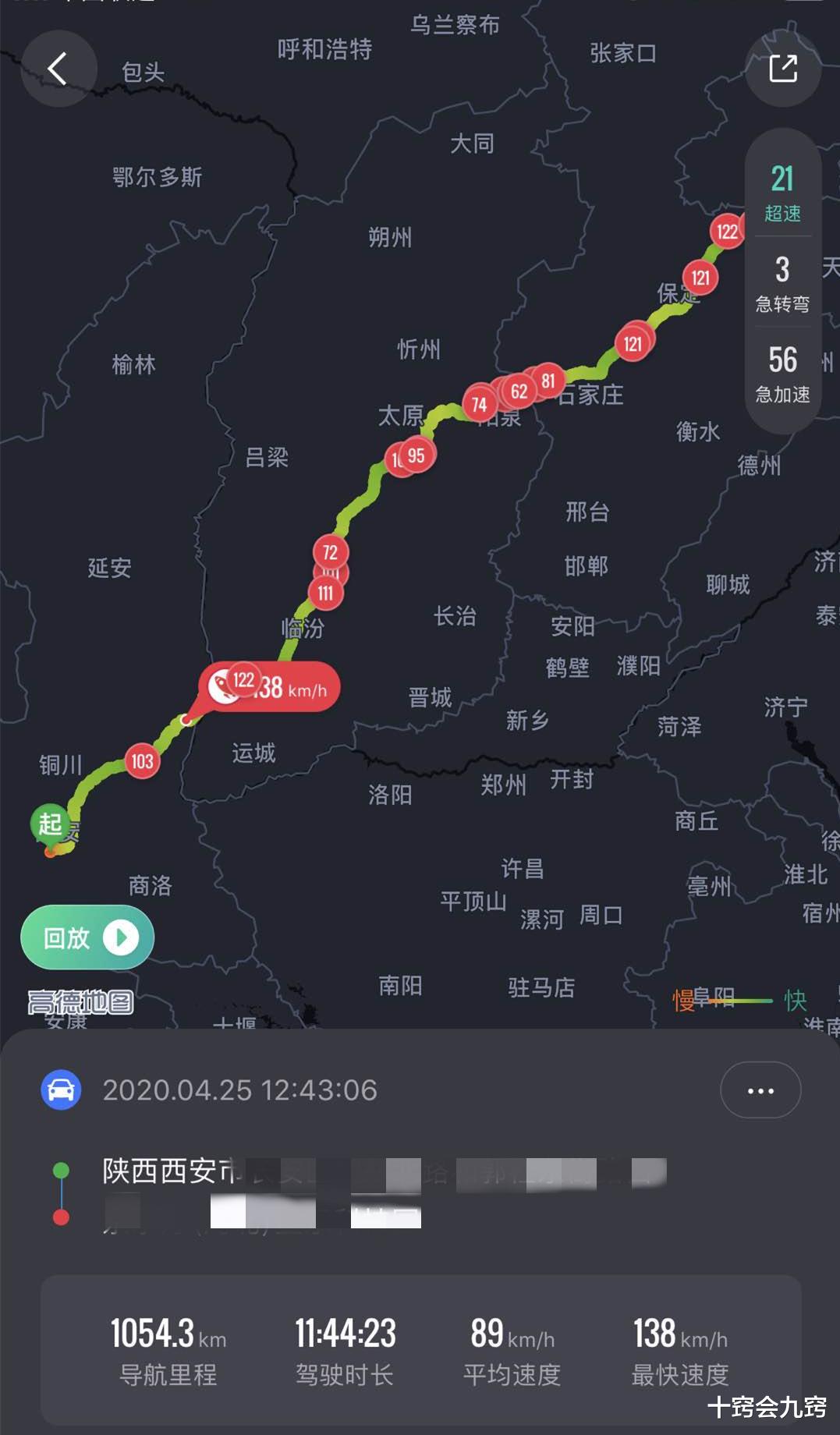Tap the share icon at top right

pyautogui.click(x=782, y=69)
